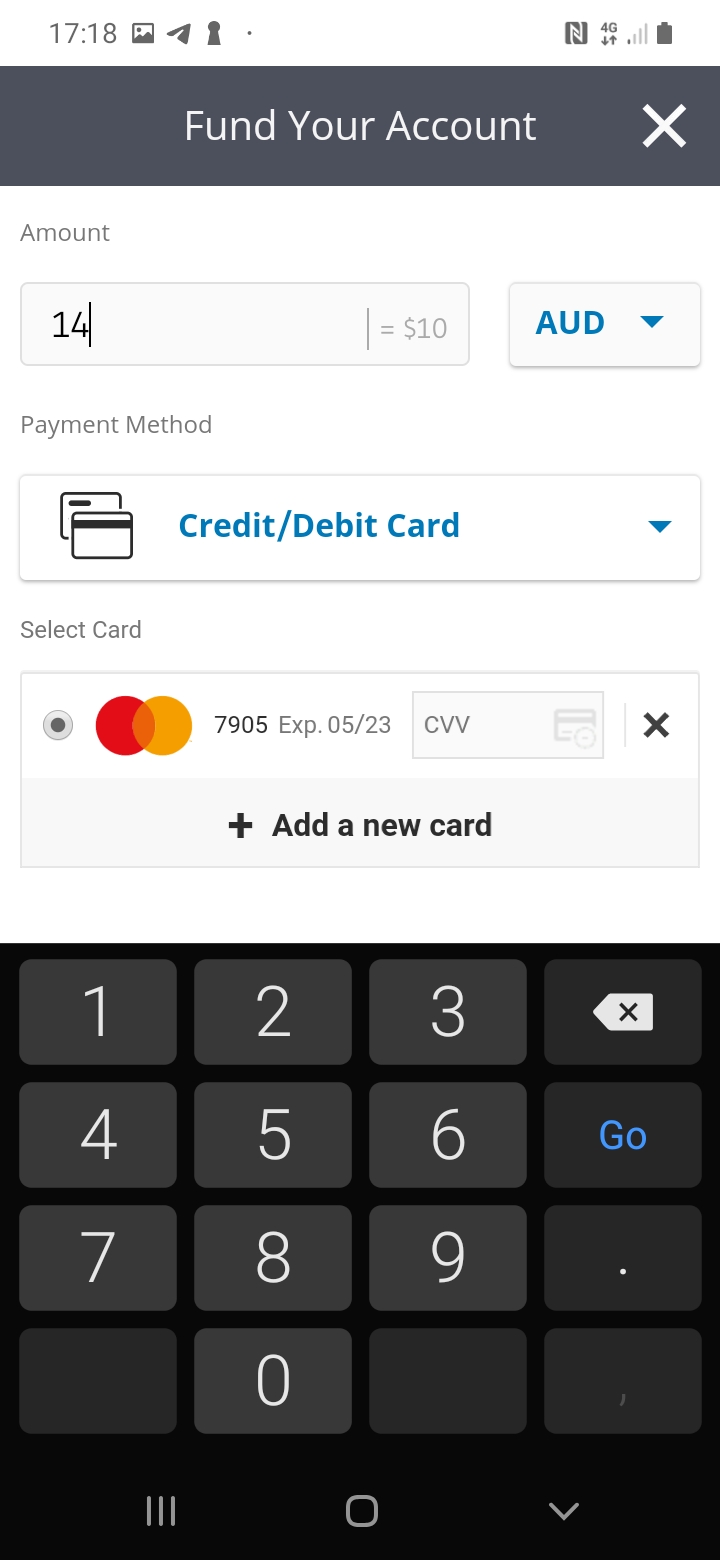Tap the Amount input field
The height and width of the screenshot is (1560, 720).
244,325
